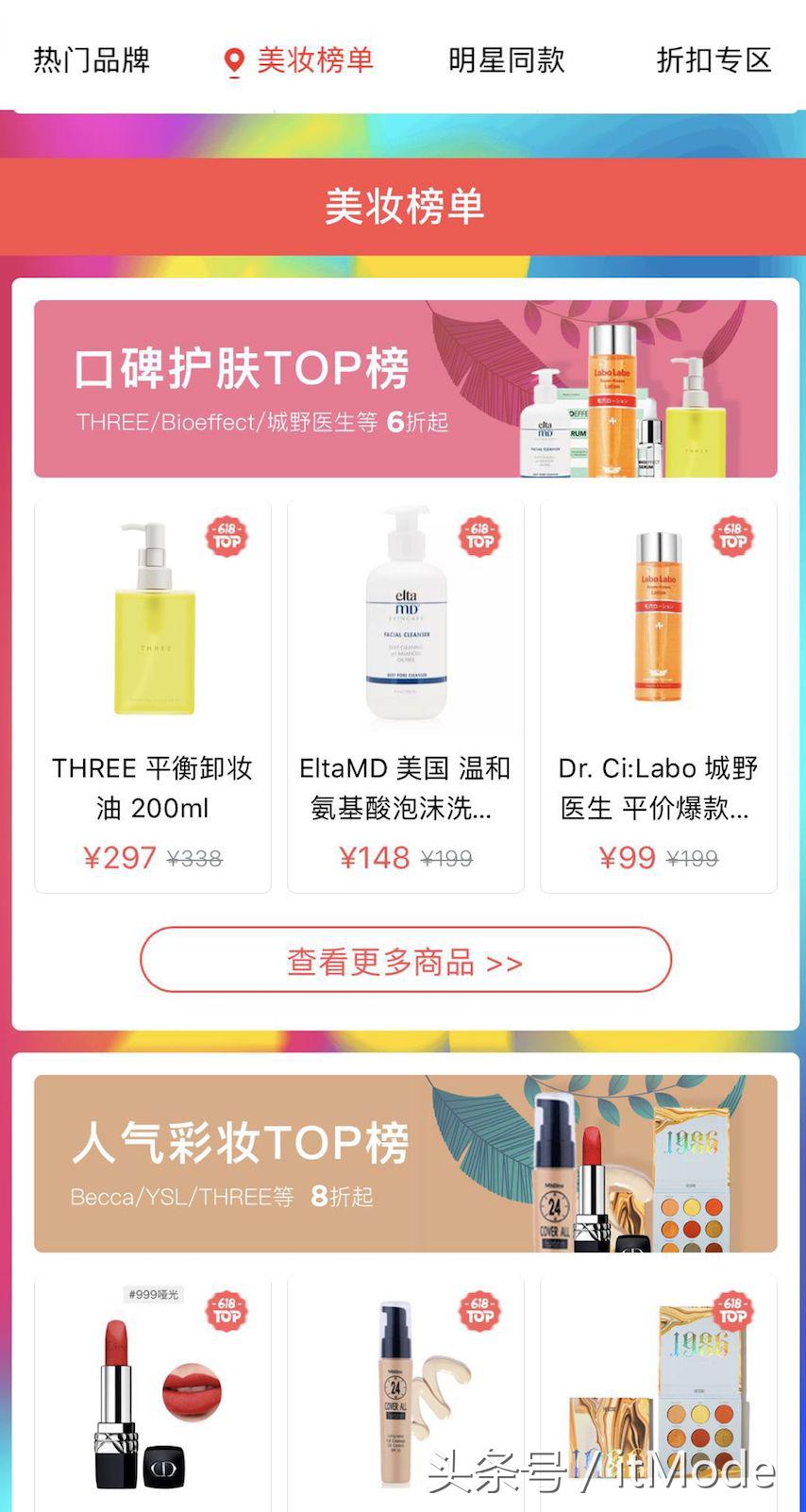The width and height of the screenshot is (806, 1512).
Task: Select the EltaMD 氨基酸泡沫洗 product card
Action: point(405,694)
